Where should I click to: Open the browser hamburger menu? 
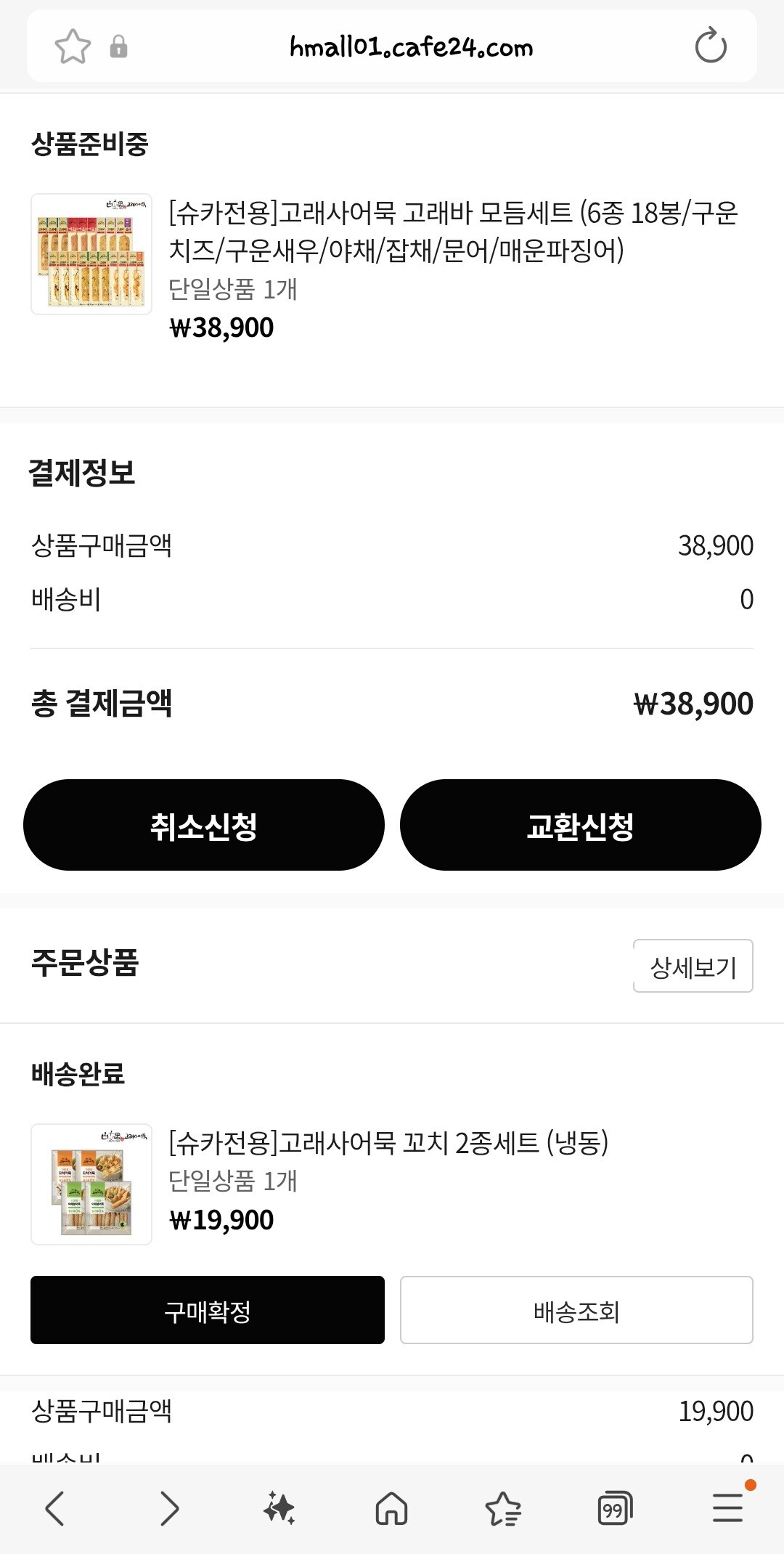pos(727,1508)
